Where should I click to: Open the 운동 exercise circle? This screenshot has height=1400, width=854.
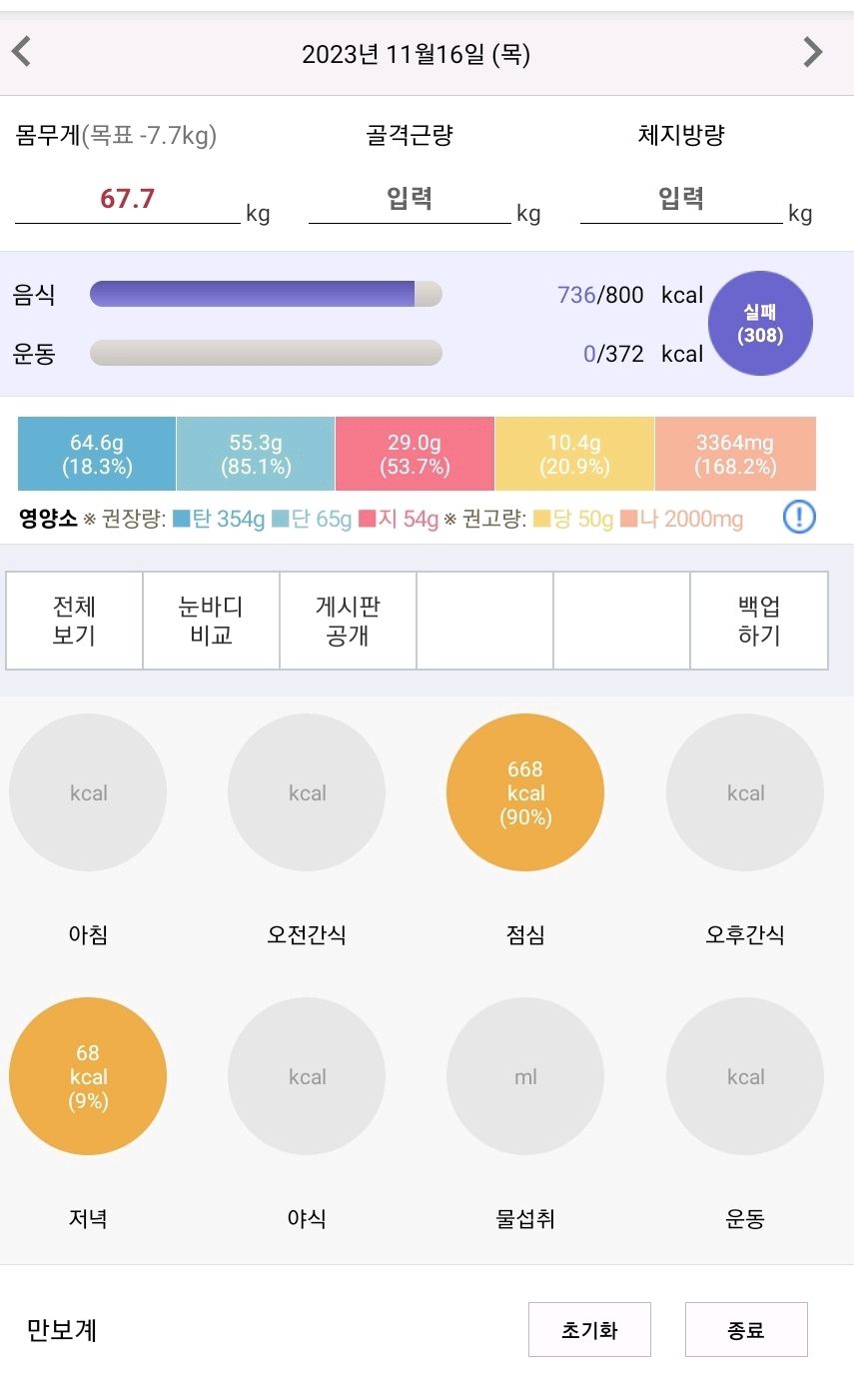point(745,1076)
